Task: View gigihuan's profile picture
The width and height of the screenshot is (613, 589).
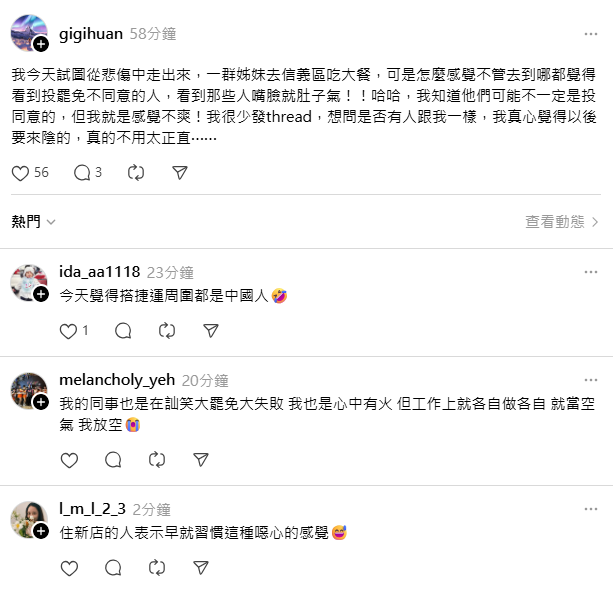Action: [x=28, y=33]
